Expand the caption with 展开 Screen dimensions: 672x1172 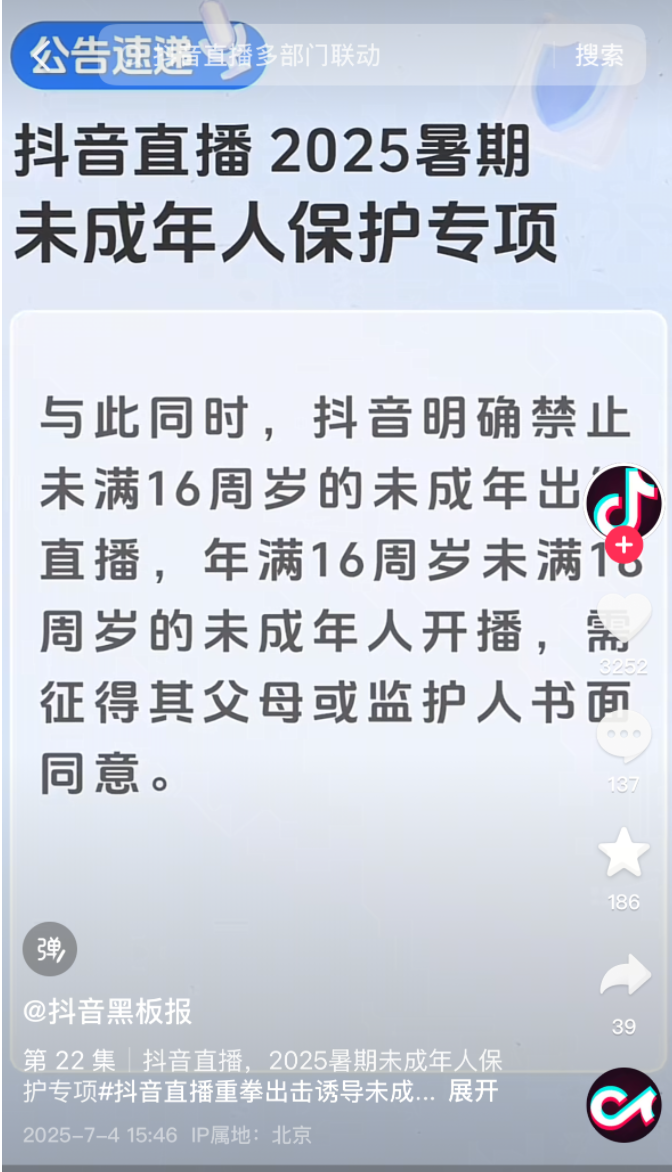pos(472,1091)
